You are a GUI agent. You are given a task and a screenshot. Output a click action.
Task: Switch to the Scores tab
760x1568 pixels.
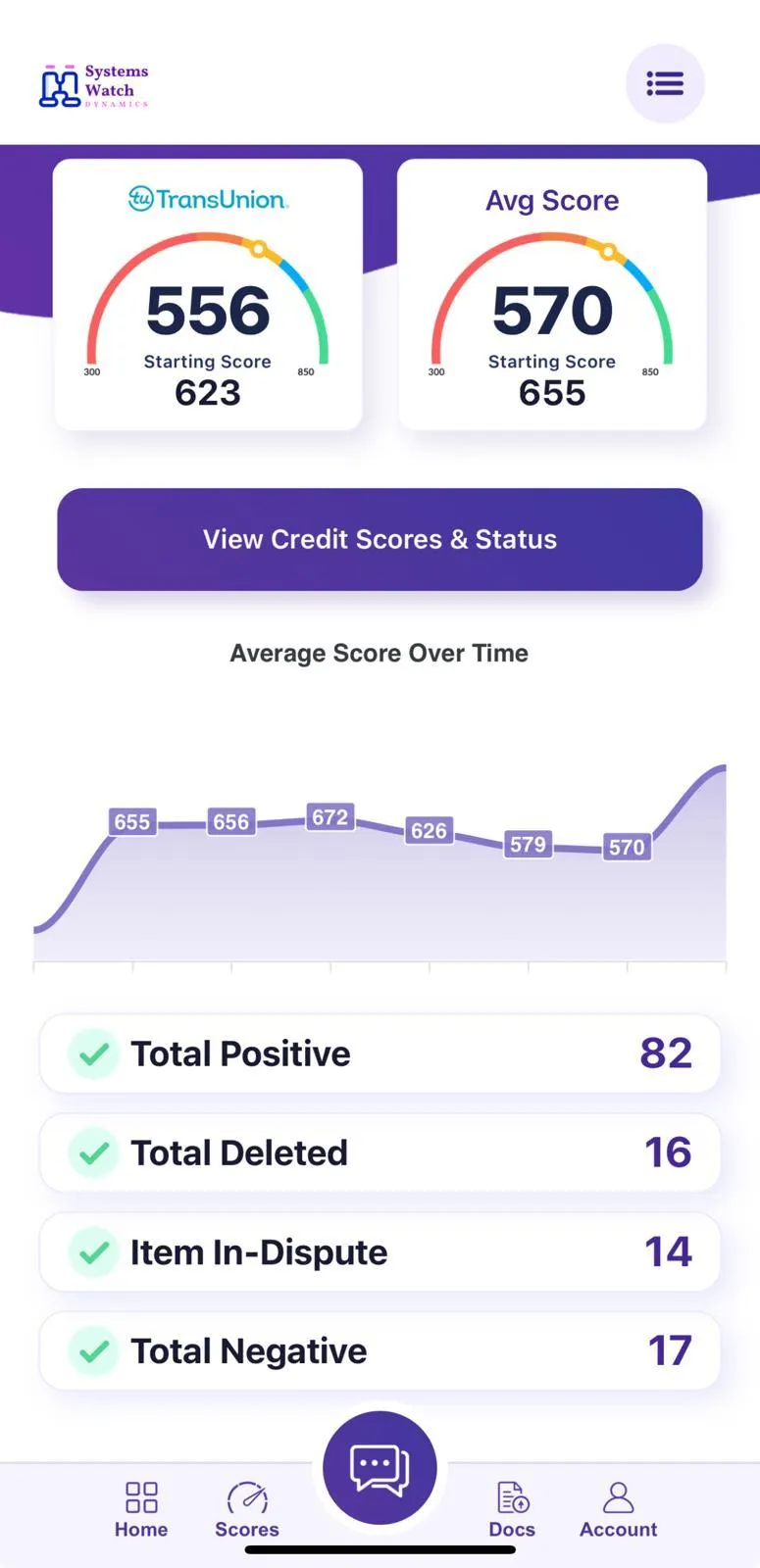(247, 1509)
